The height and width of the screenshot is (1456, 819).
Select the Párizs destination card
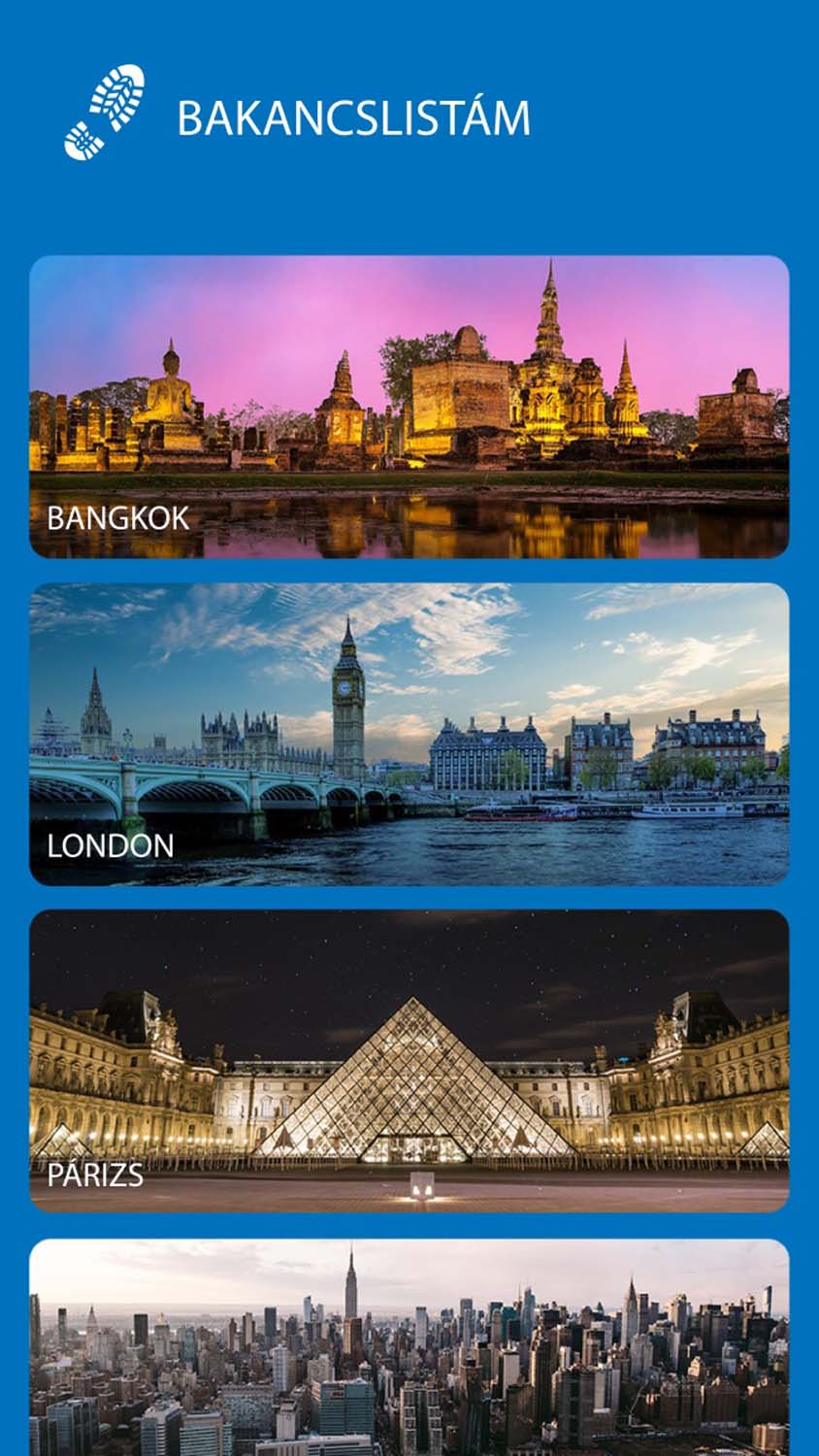click(409, 1060)
